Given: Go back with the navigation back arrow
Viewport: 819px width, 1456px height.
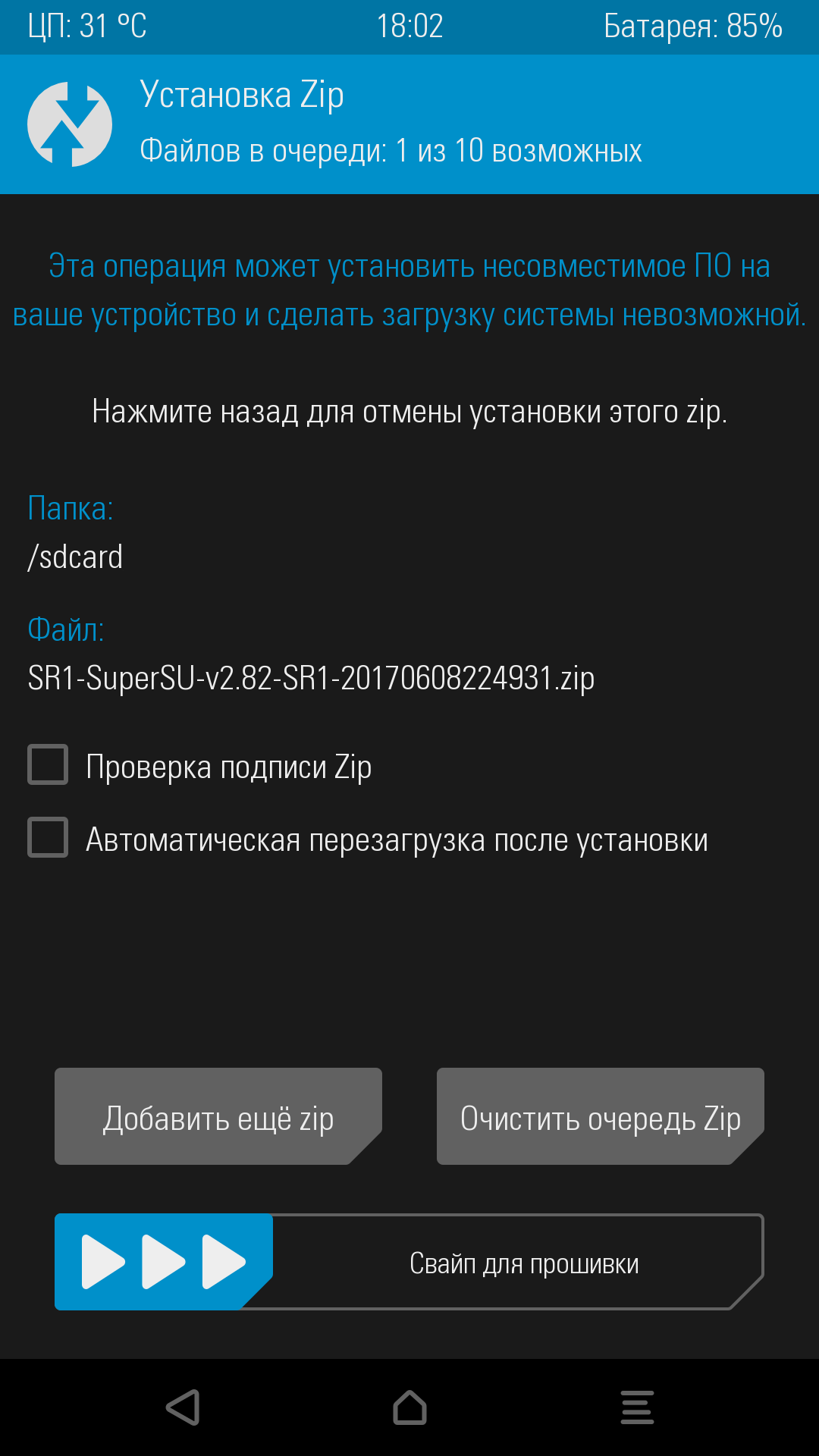Looking at the screenshot, I should (x=183, y=1407).
